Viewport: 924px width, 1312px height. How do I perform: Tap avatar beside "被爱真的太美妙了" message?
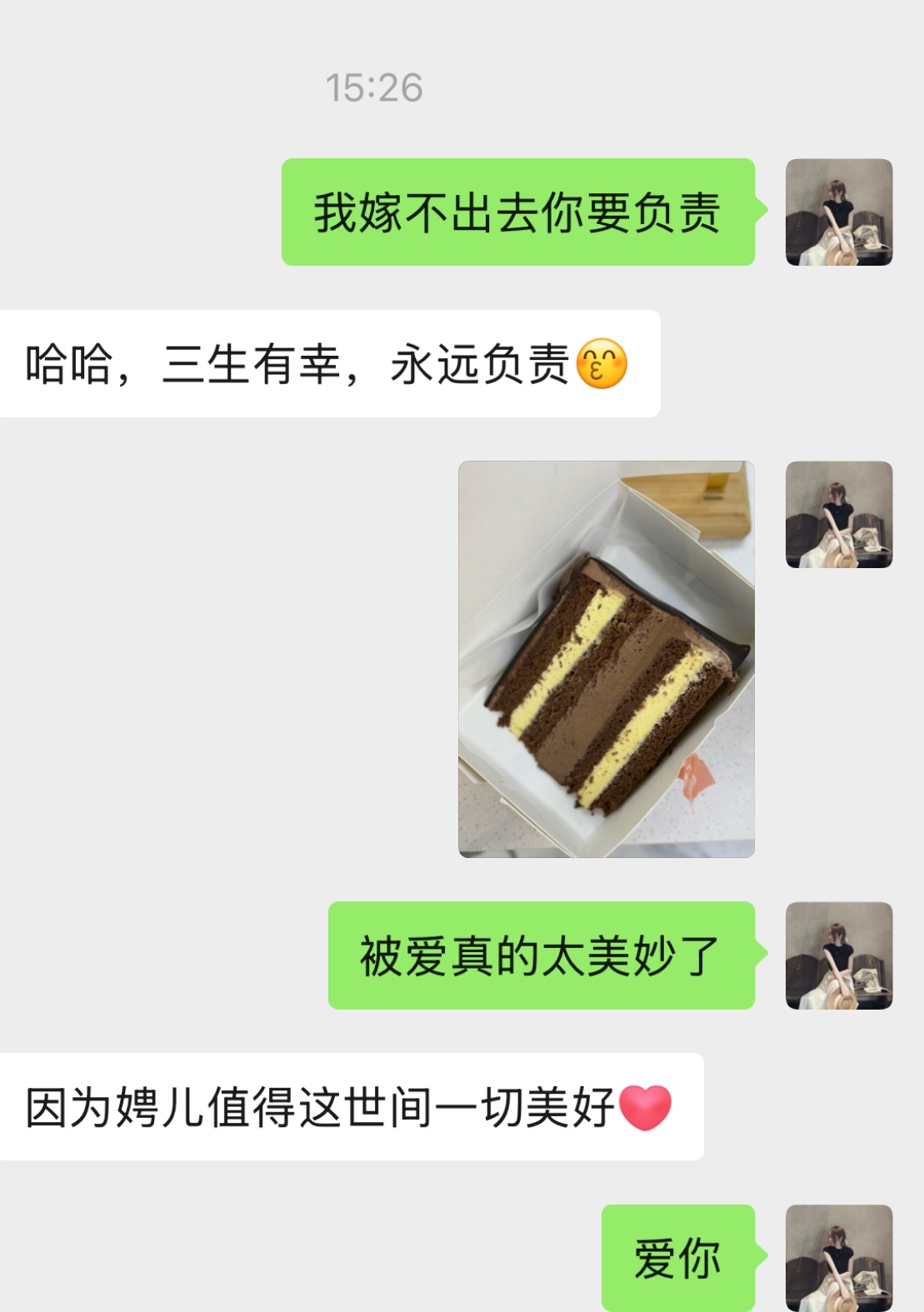[838, 955]
